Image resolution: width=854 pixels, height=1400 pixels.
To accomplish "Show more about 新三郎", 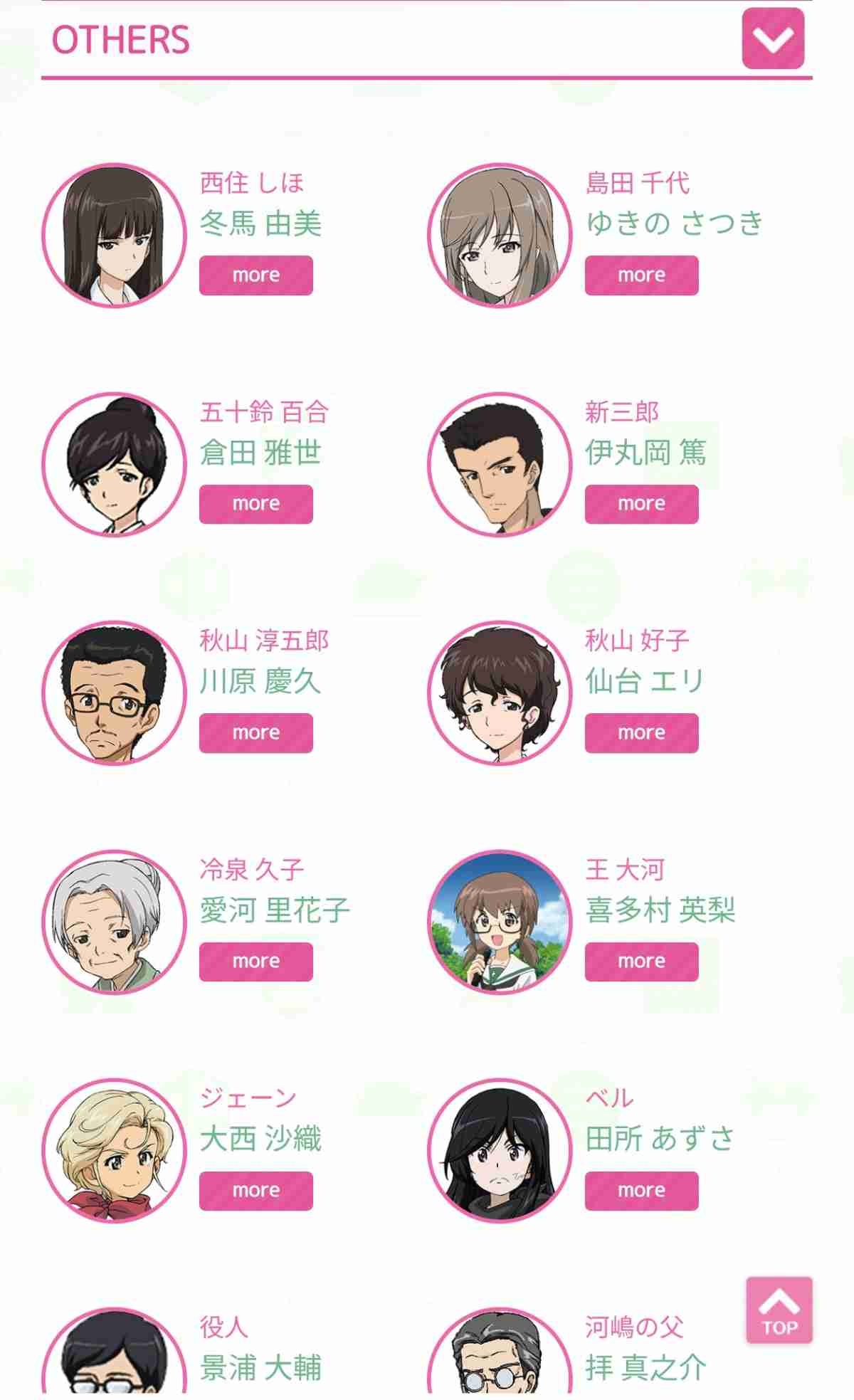I will point(641,504).
